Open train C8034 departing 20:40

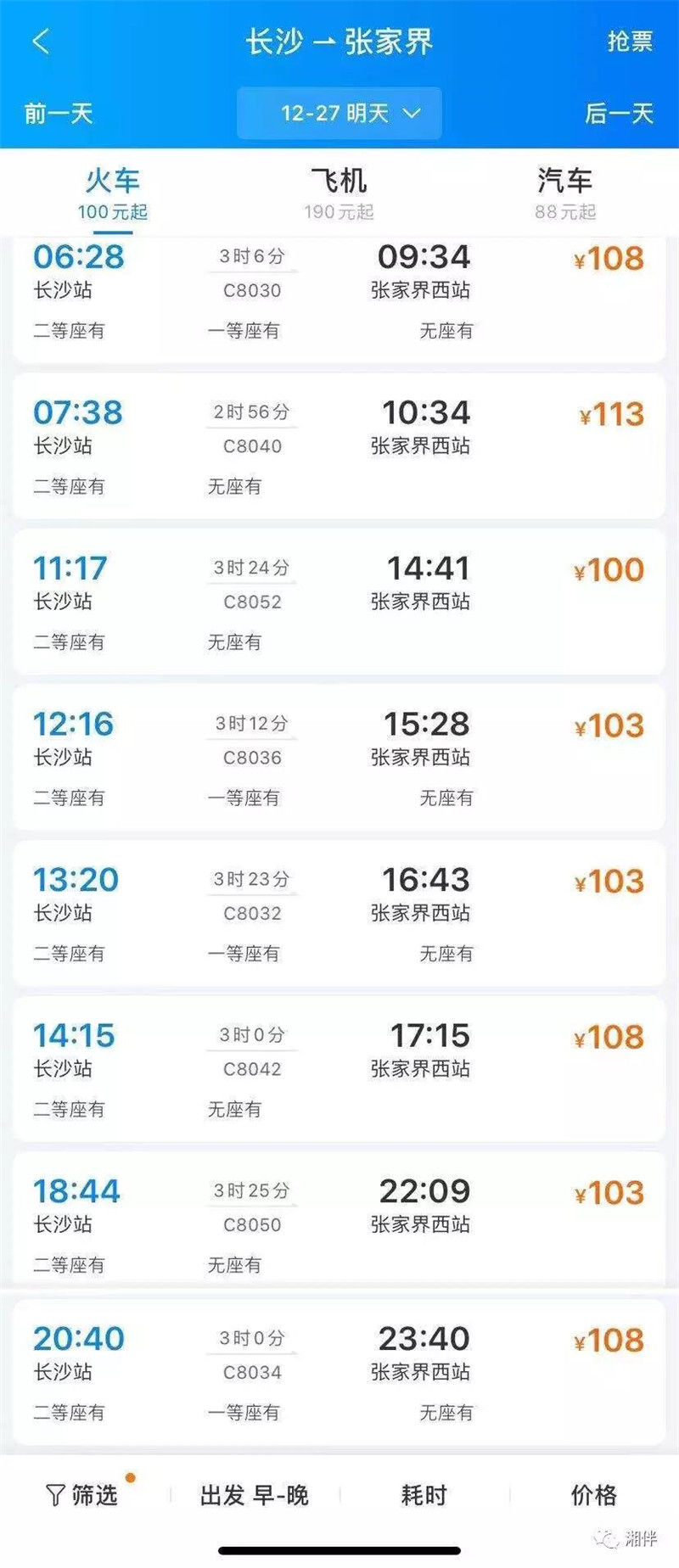[339, 1373]
